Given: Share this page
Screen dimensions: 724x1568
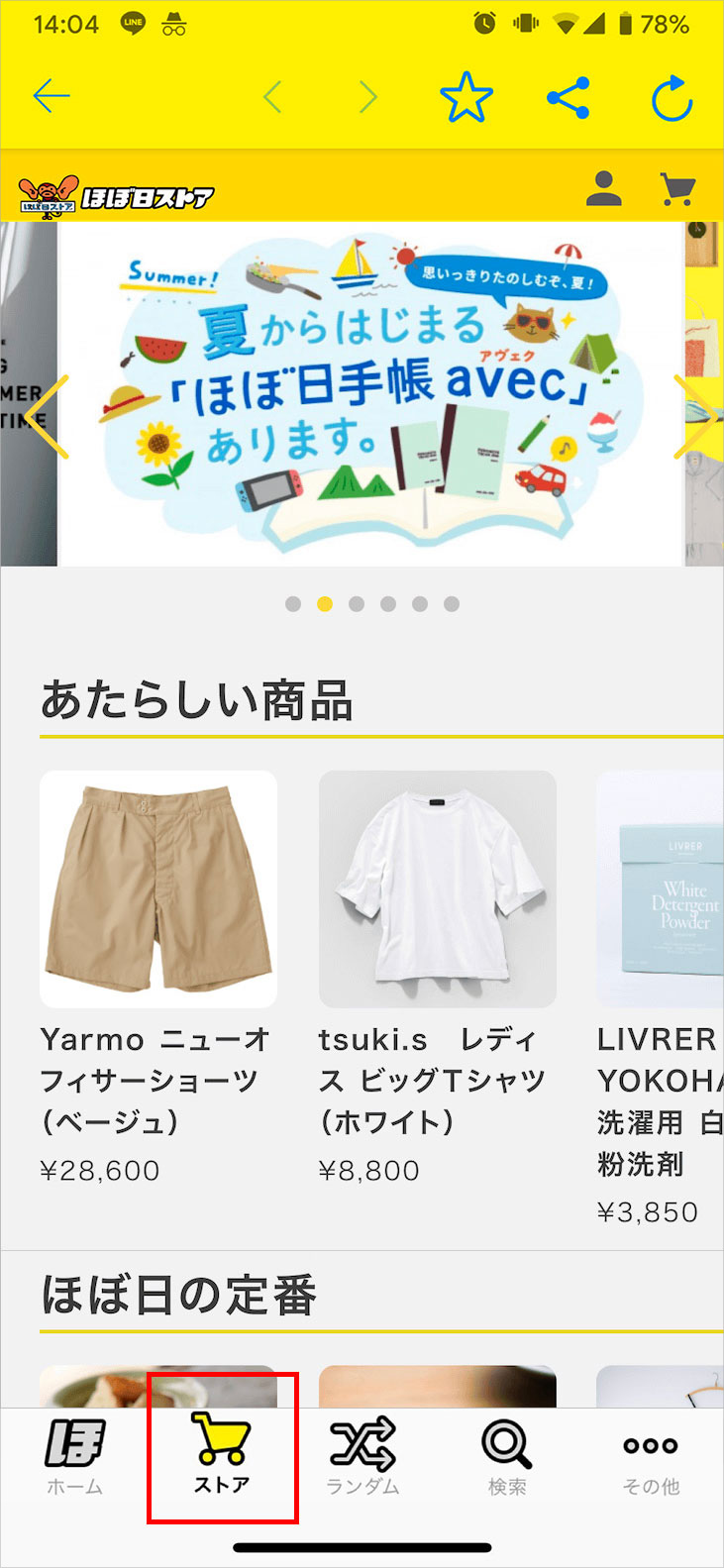Looking at the screenshot, I should (569, 97).
